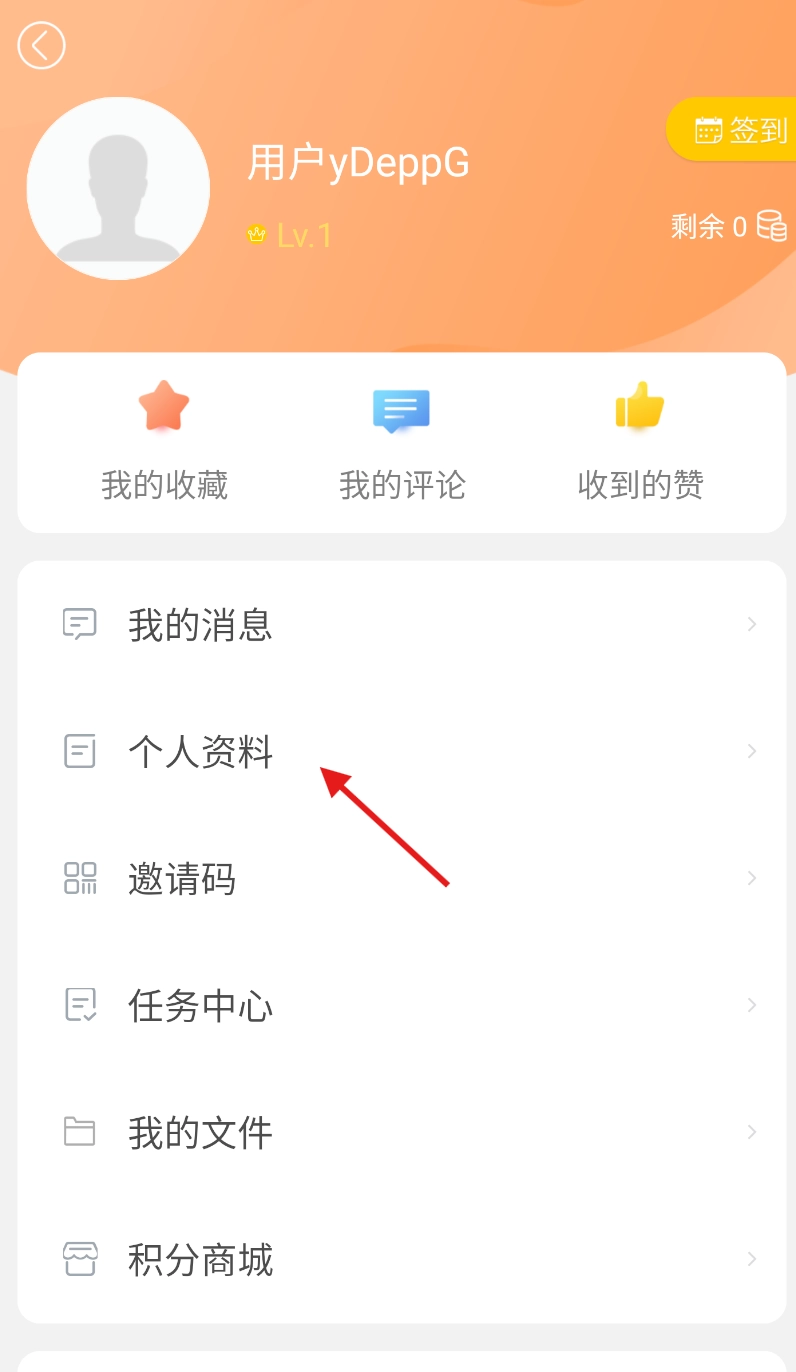The width and height of the screenshot is (796, 1372).
Task: Go back using the top-left arrow
Action: pos(42,46)
